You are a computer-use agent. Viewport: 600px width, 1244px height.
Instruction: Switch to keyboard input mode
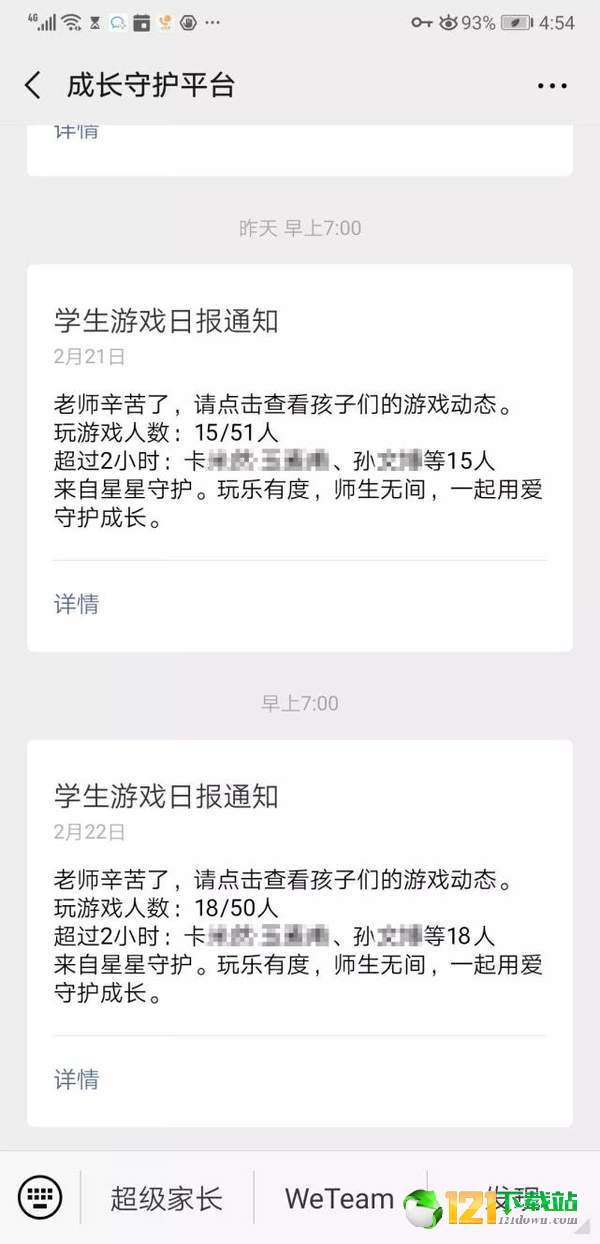click(40, 1197)
